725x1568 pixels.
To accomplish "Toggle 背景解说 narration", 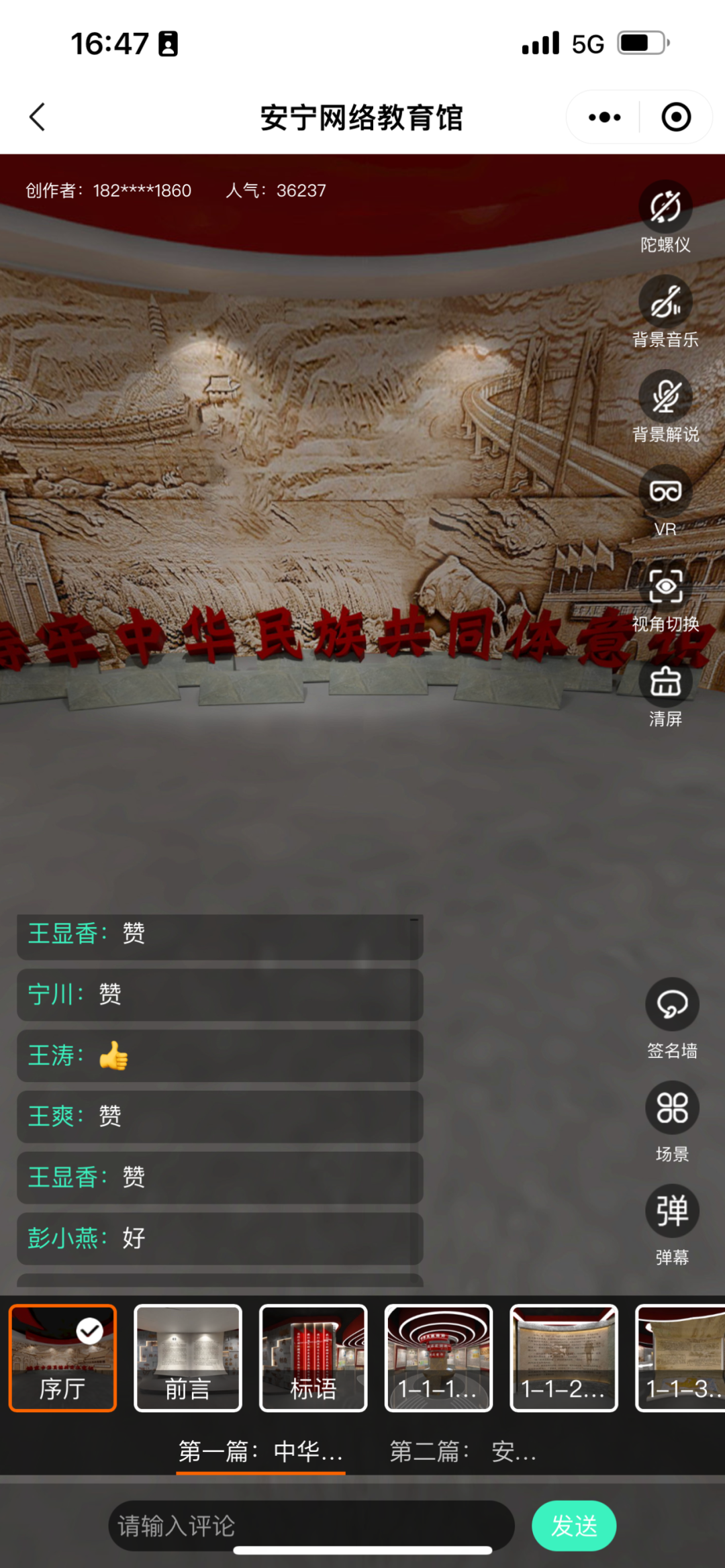I will click(665, 406).
